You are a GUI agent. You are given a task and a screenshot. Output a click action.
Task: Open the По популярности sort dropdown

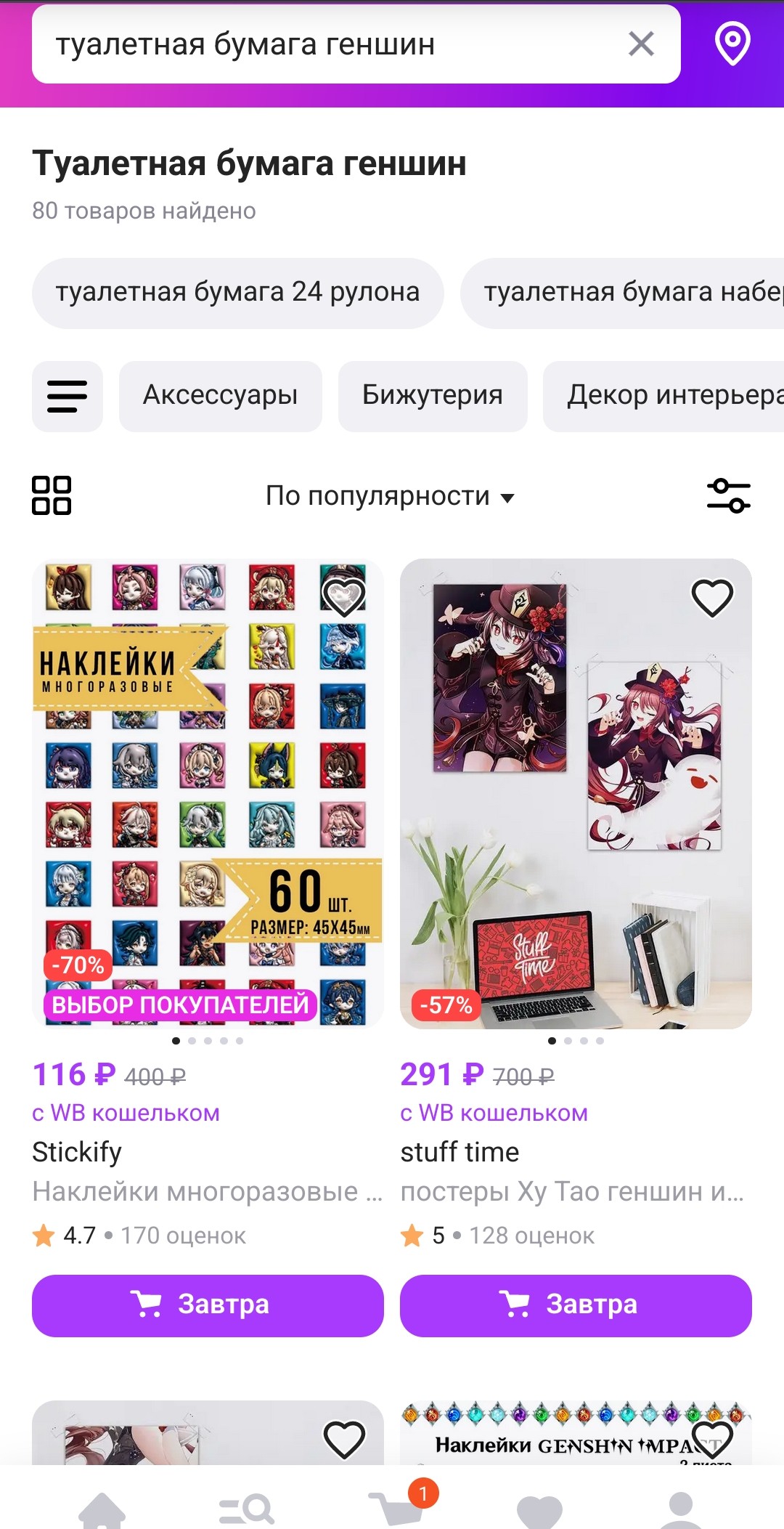tap(390, 496)
